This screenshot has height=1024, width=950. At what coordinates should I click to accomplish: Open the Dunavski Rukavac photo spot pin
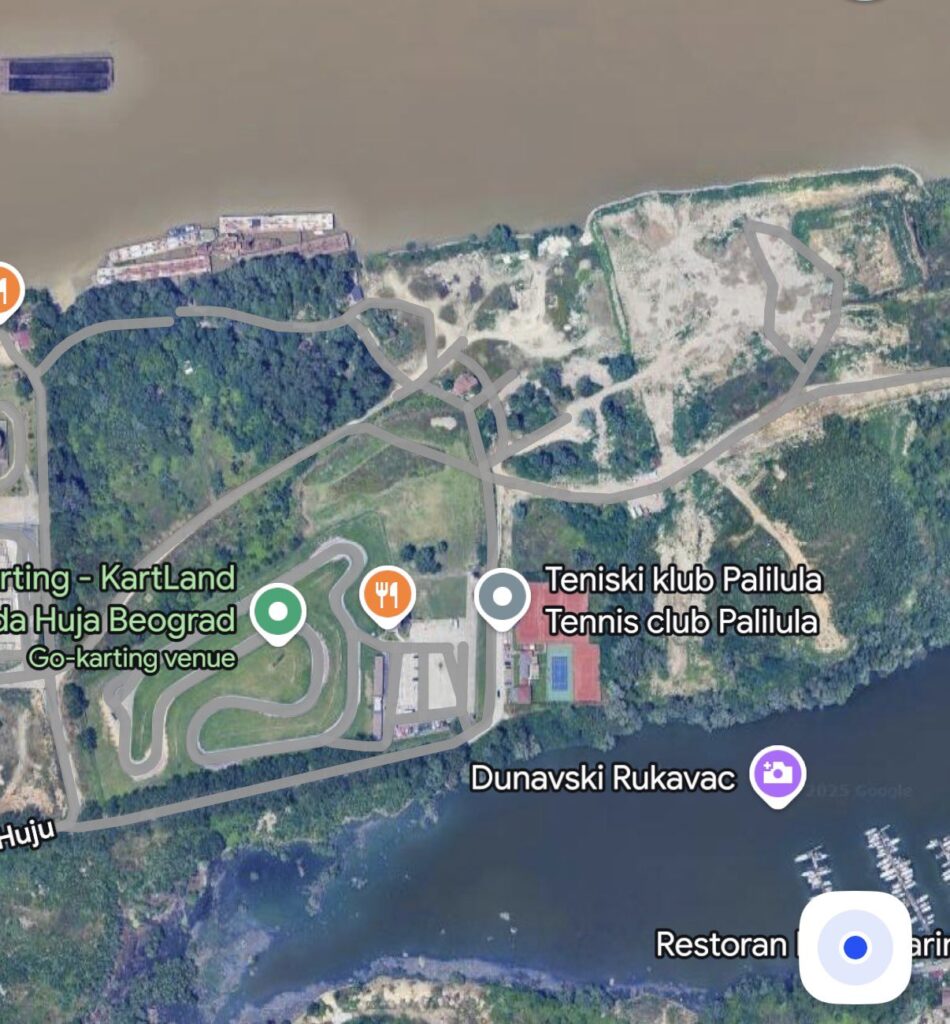click(779, 772)
